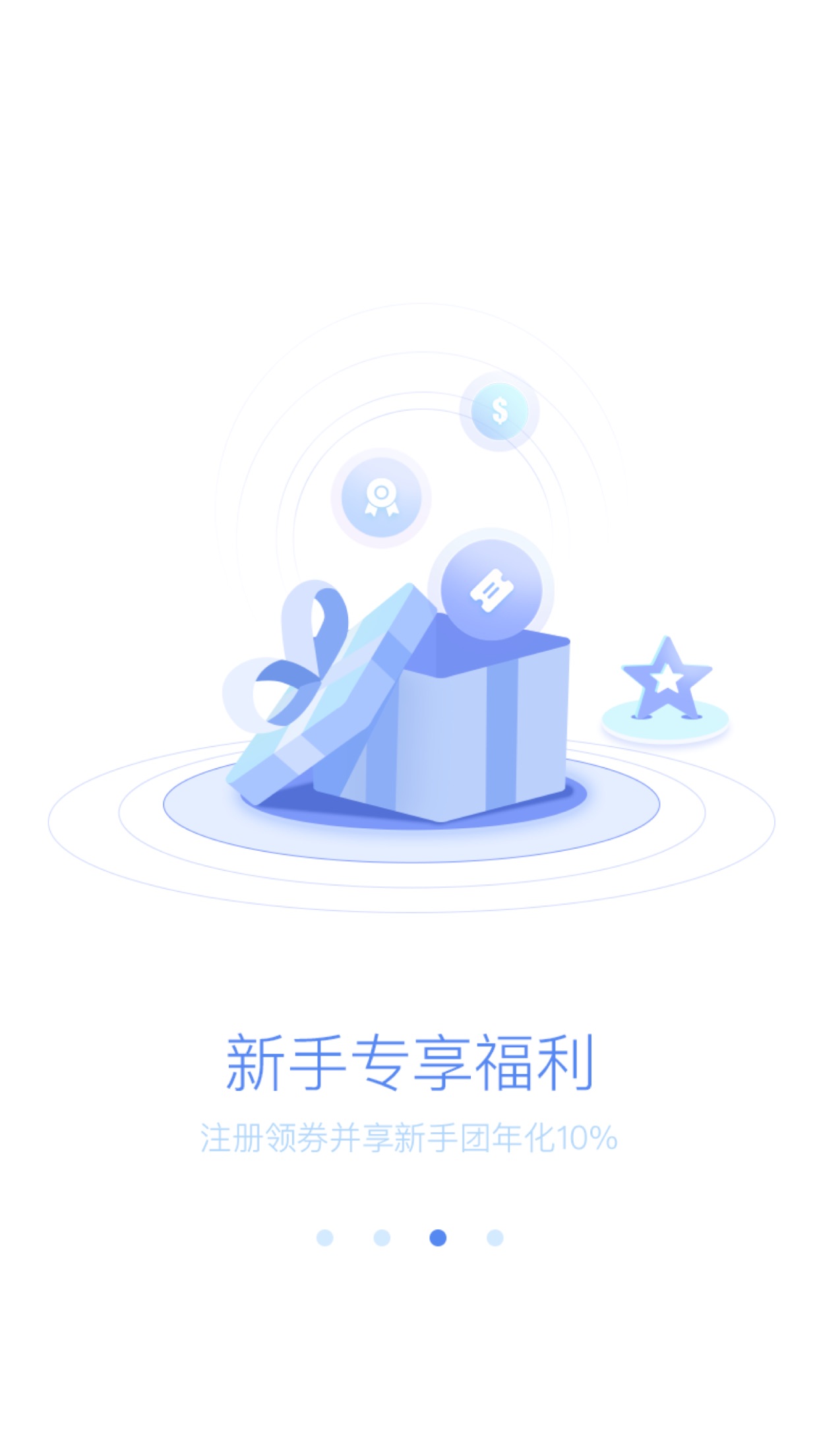Select the second page indicator dot

382,1238
